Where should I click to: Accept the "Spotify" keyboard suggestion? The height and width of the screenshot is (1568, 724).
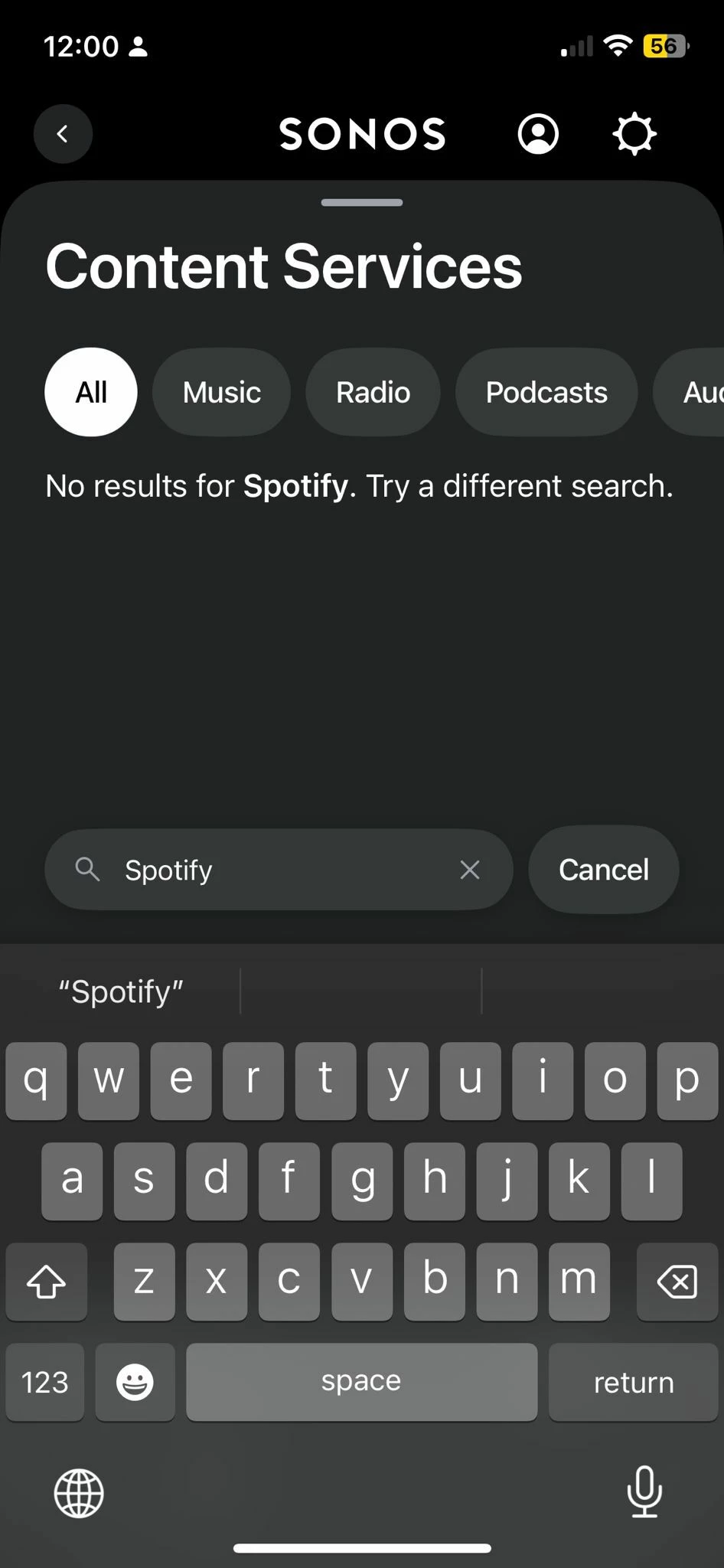[121, 991]
